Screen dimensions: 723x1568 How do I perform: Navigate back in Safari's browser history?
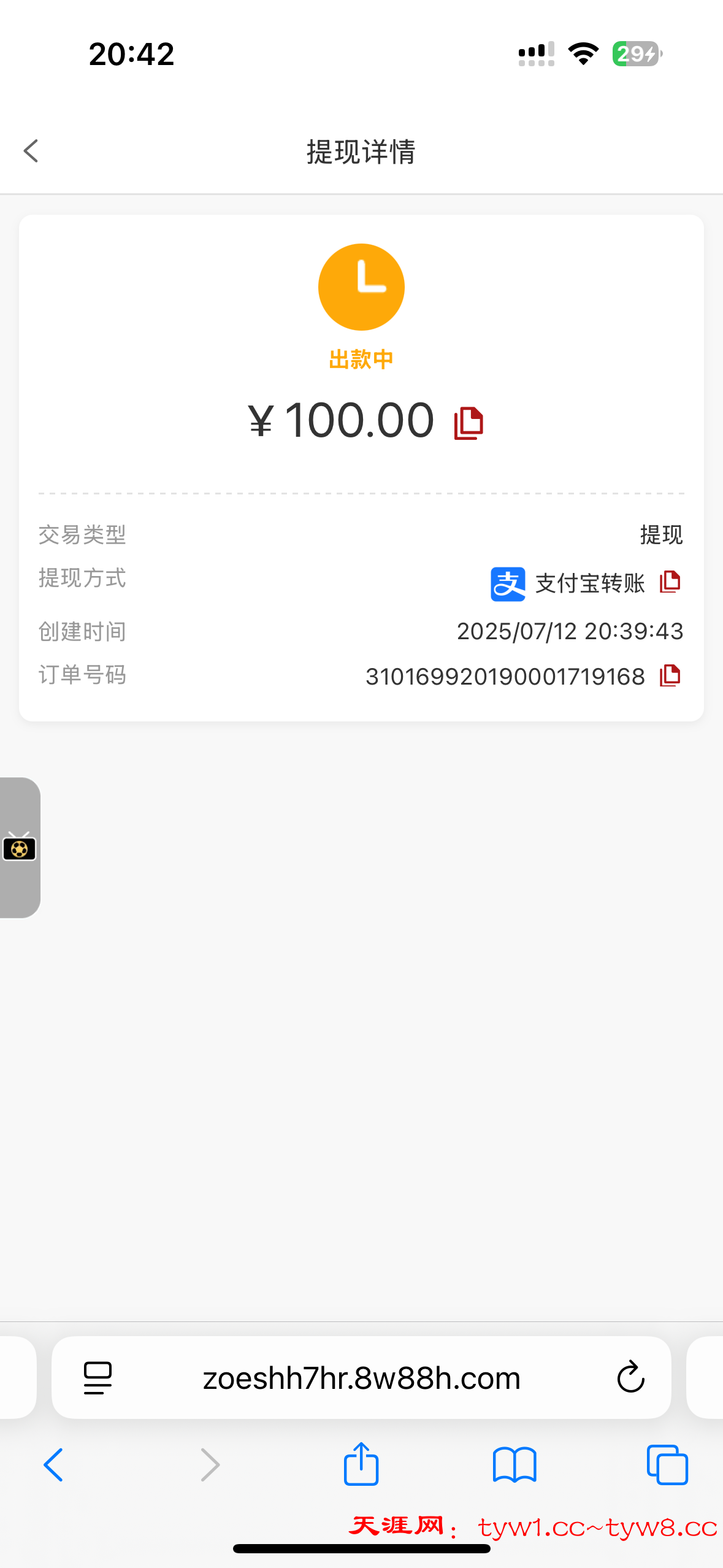[53, 1465]
